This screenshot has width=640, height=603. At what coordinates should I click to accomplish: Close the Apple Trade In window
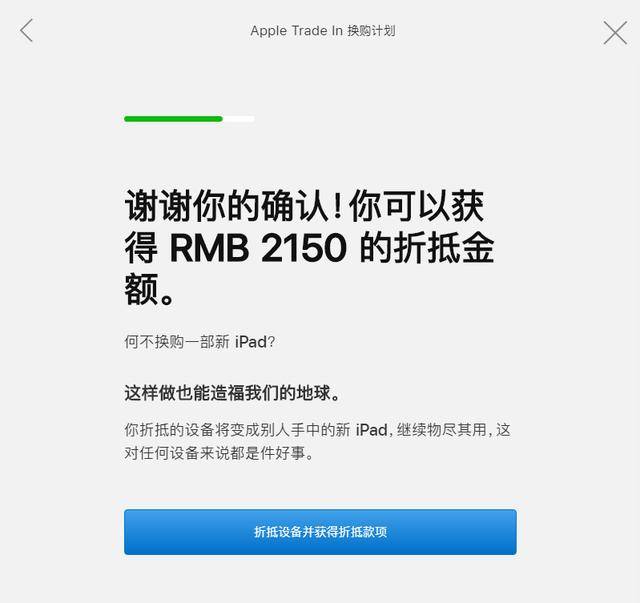(615, 32)
